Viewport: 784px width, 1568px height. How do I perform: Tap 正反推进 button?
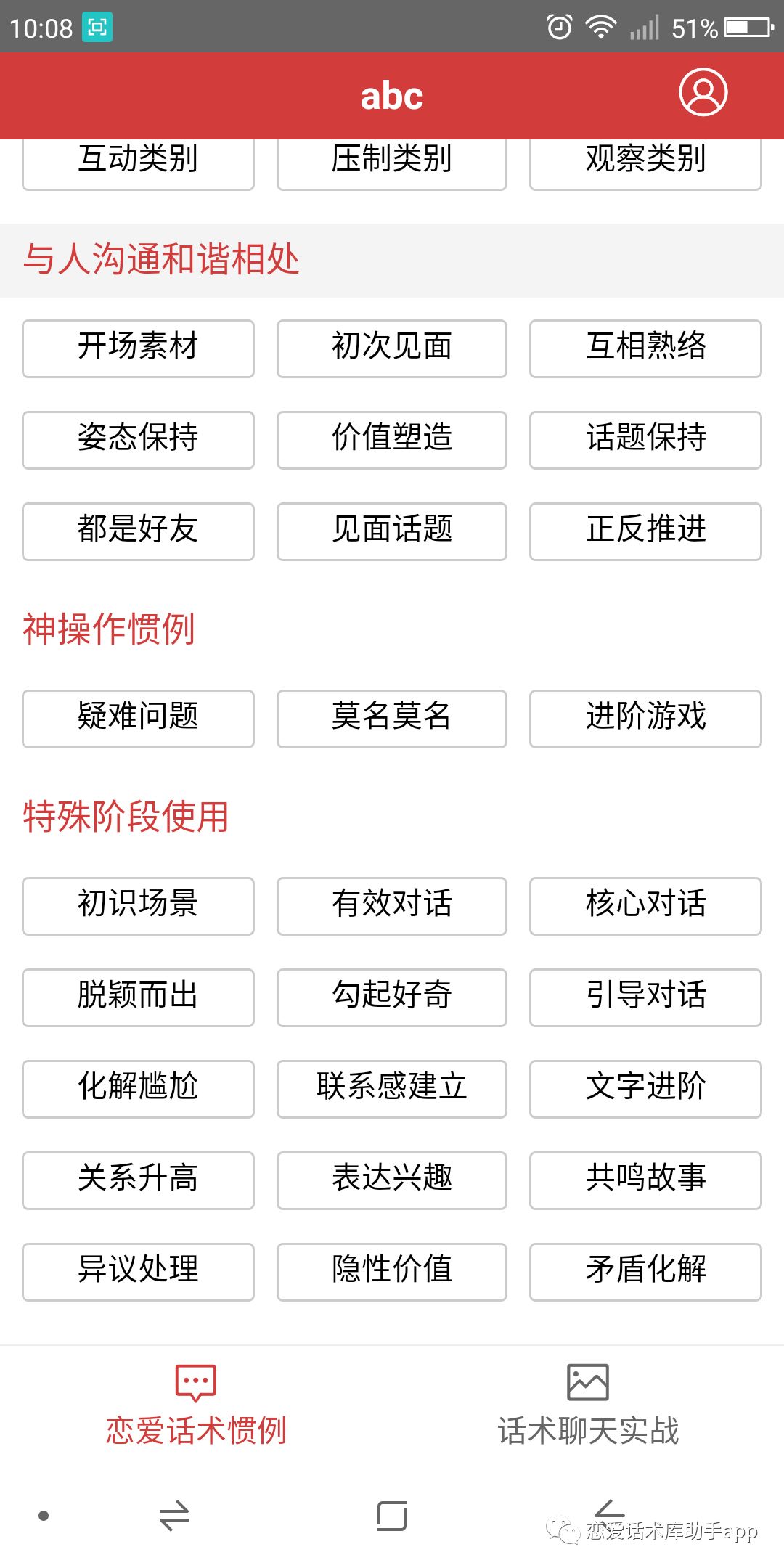pos(645,531)
